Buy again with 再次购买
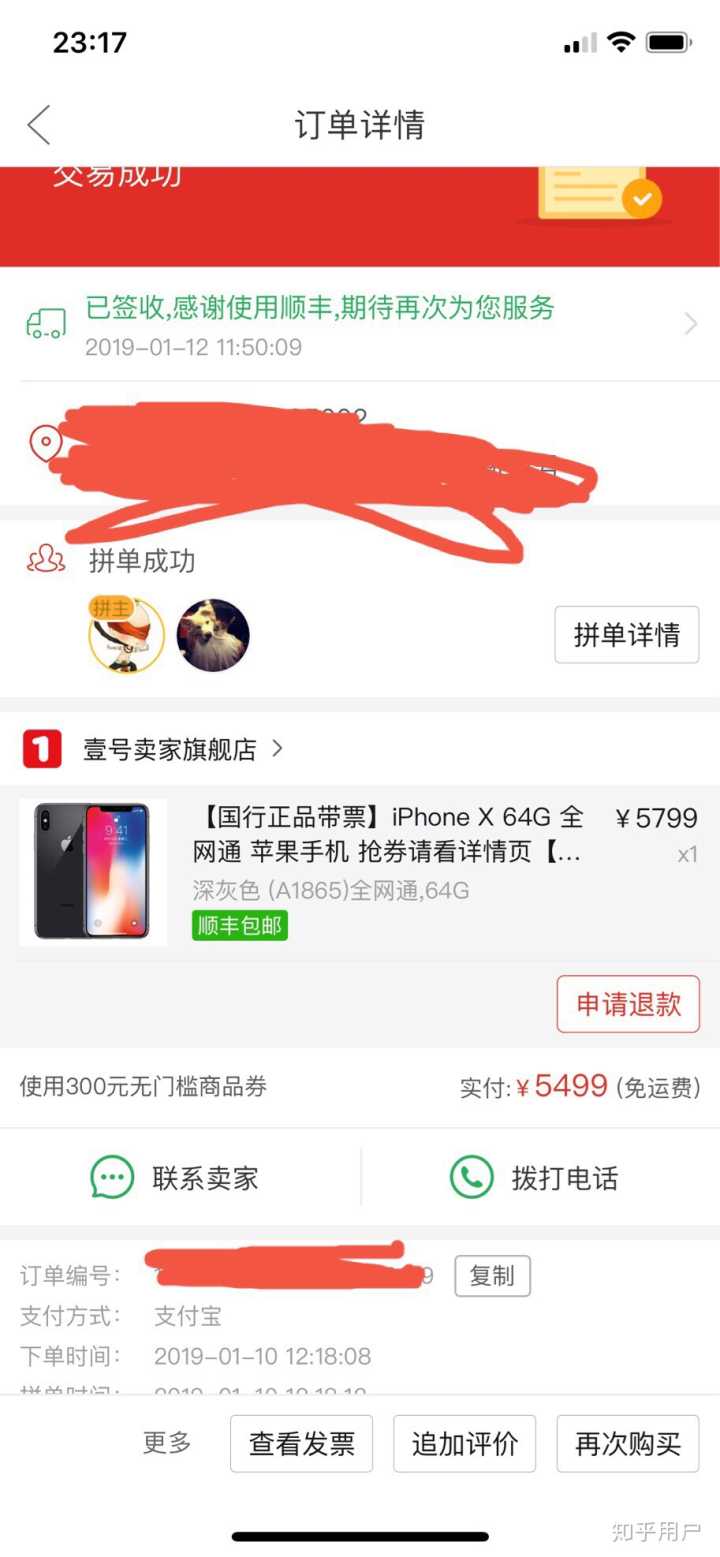The width and height of the screenshot is (720, 1557). pyautogui.click(x=627, y=1444)
